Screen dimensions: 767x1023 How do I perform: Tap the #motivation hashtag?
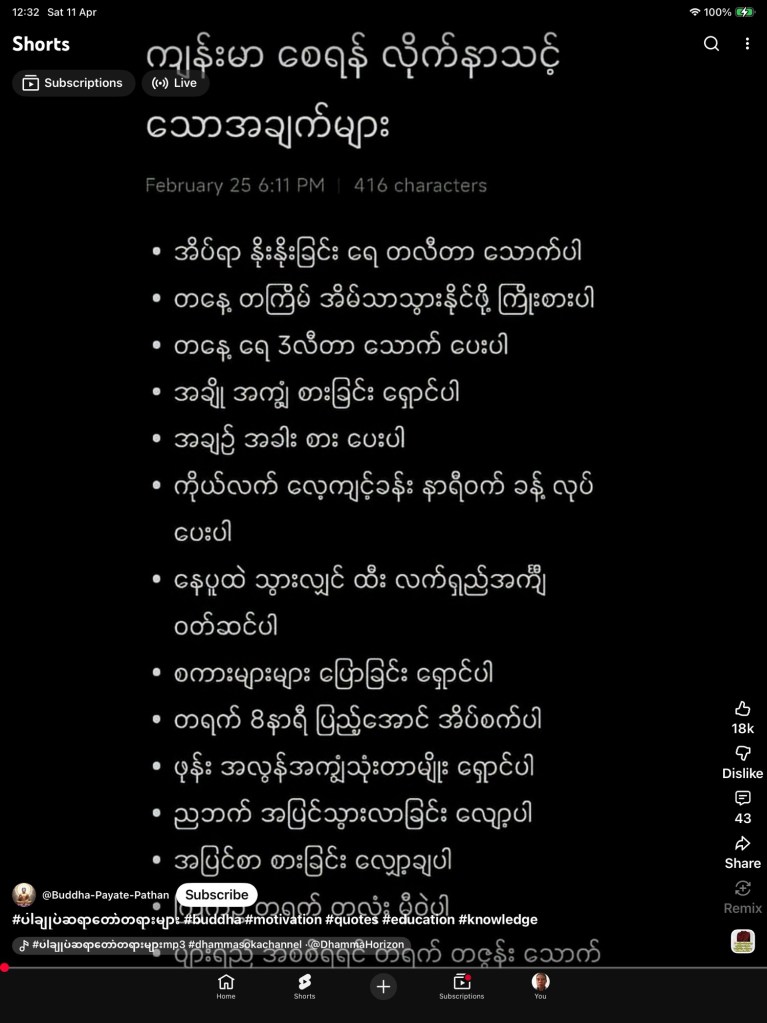(284, 919)
